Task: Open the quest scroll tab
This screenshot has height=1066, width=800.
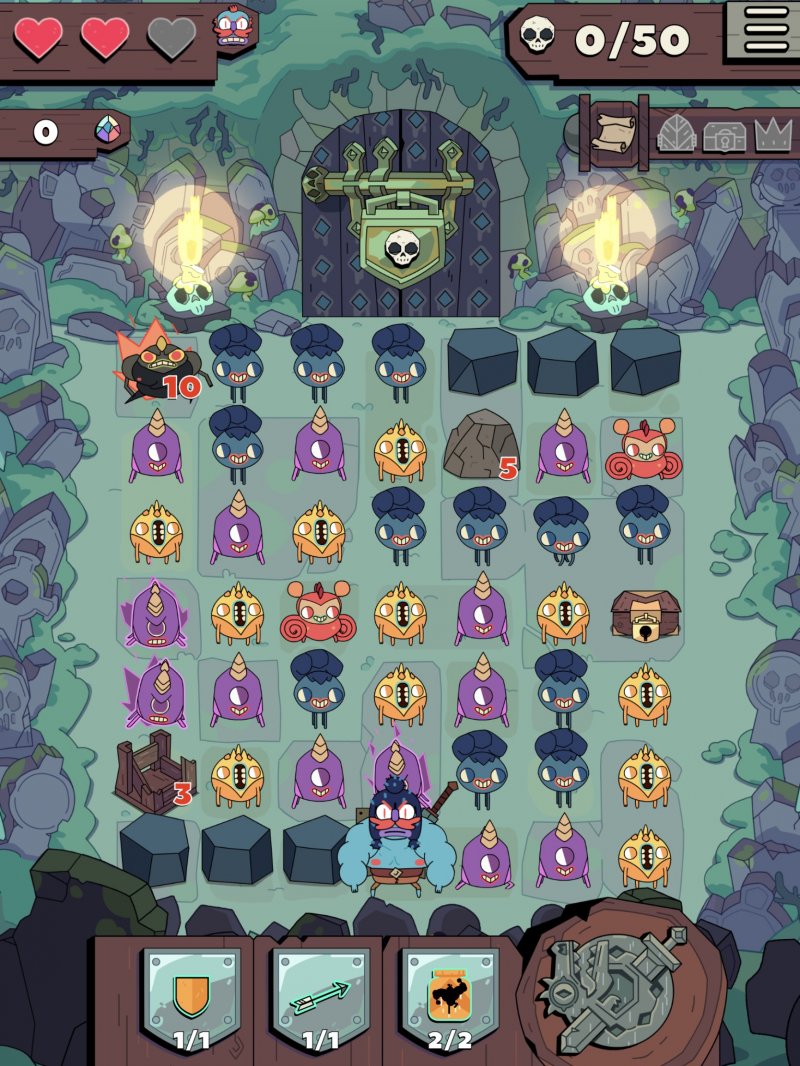Action: pos(613,133)
